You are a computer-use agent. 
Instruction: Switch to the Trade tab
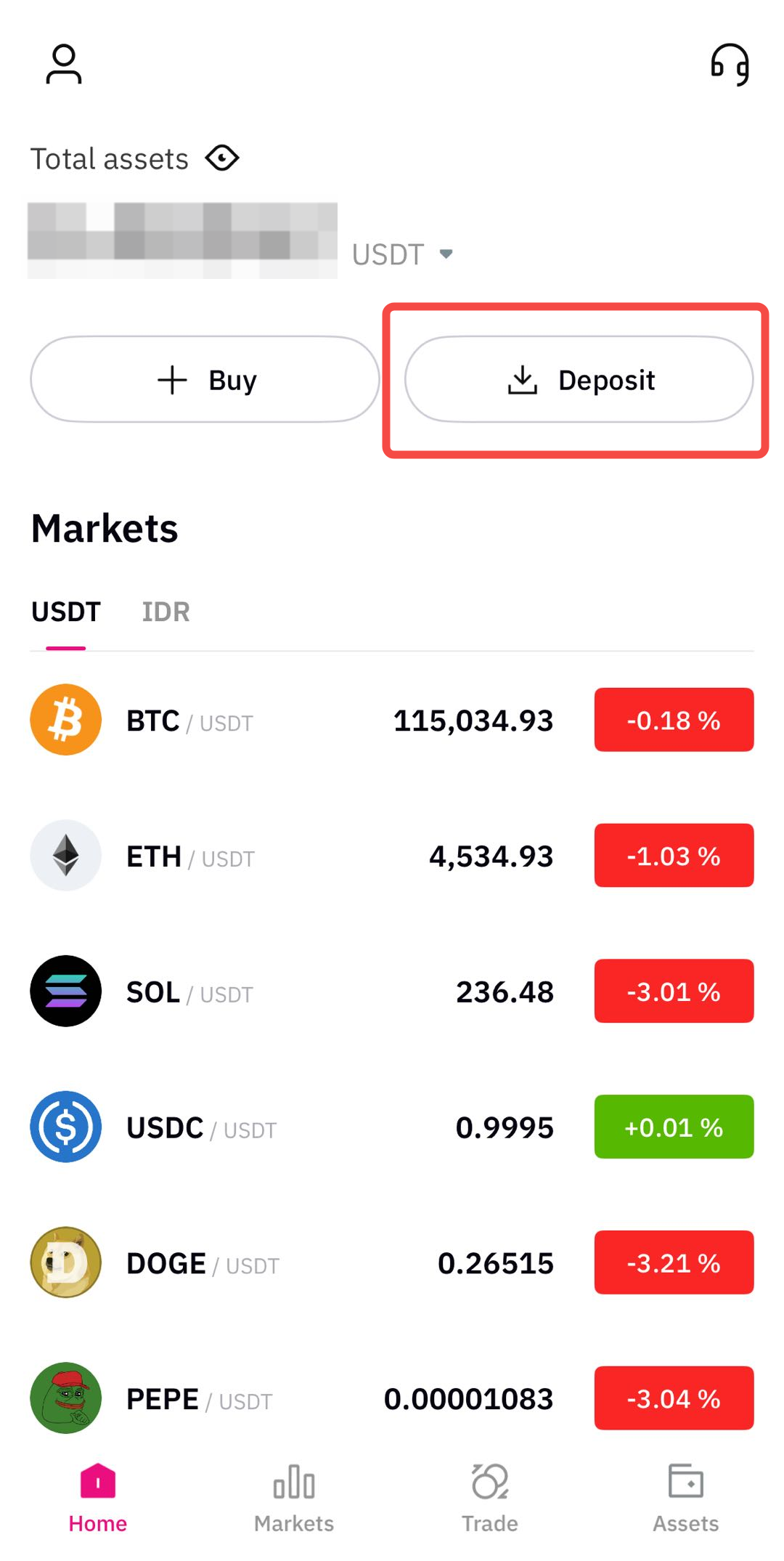click(490, 1498)
